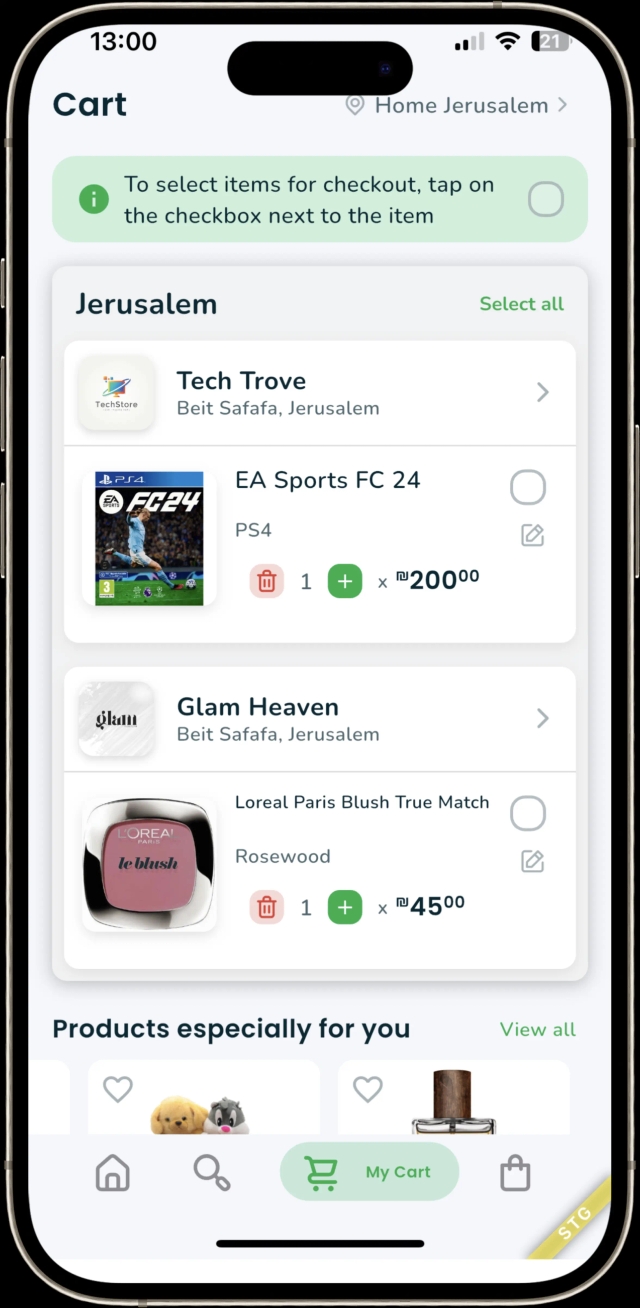Delete EA Sports FC 24 from cart
Screen dimensions: 640x1308
(x=267, y=581)
